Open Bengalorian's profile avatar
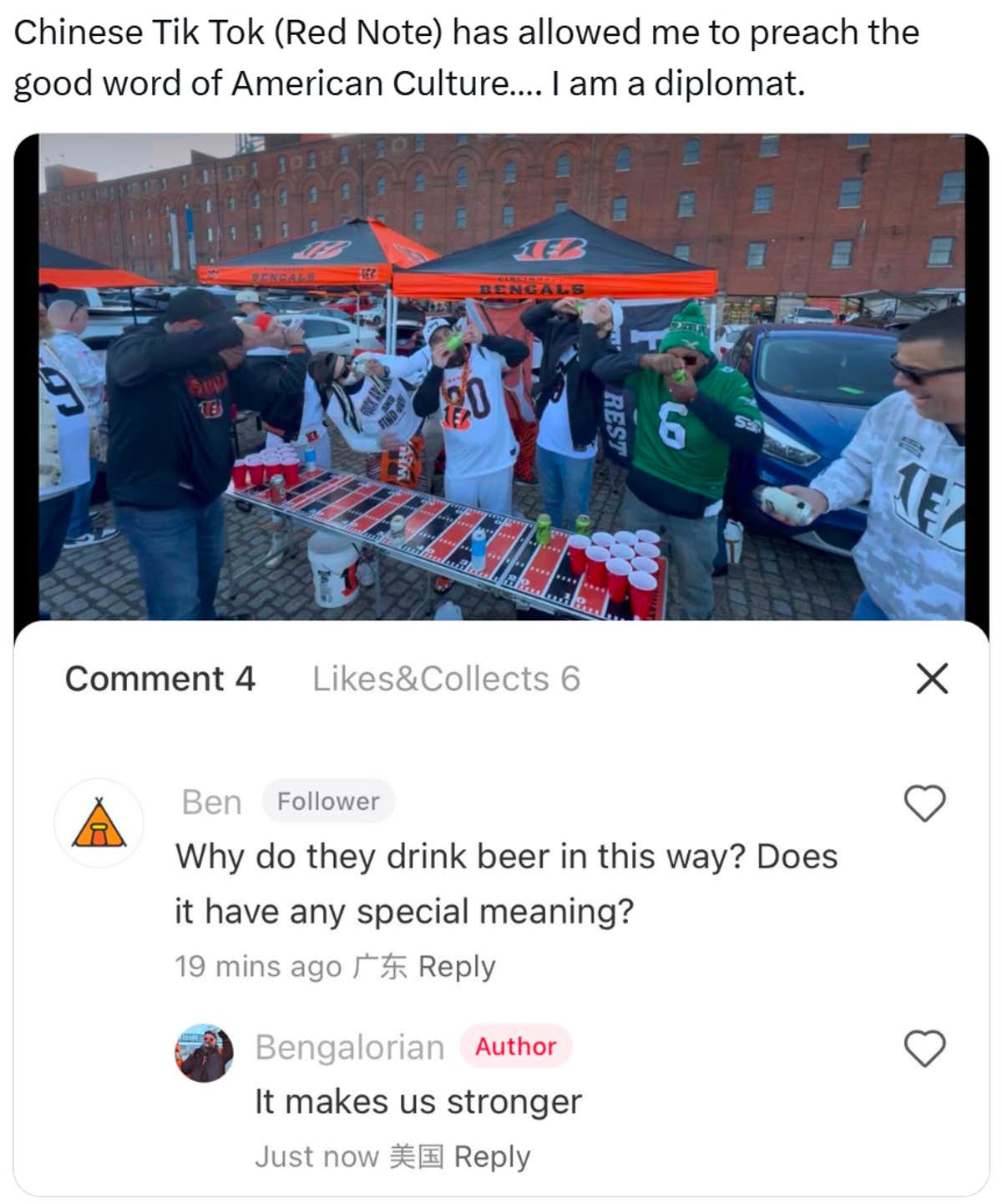 pos(204,1053)
